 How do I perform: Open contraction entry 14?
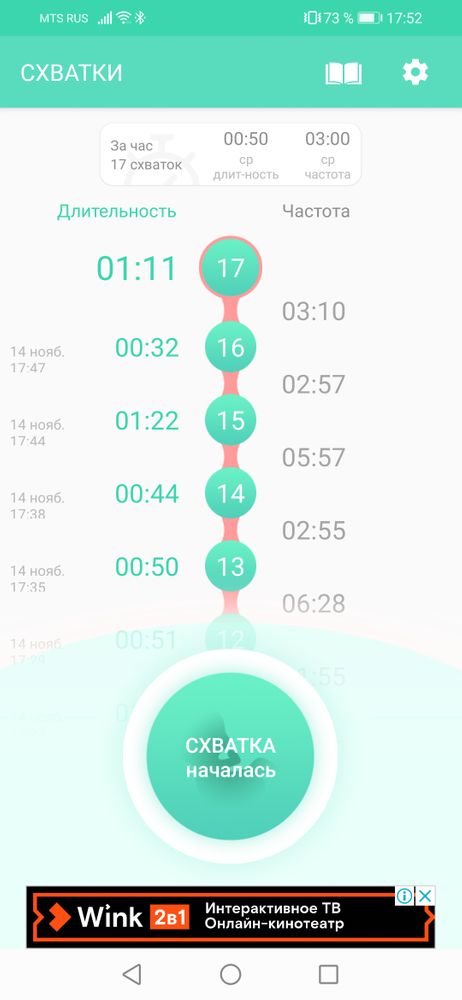[230, 494]
